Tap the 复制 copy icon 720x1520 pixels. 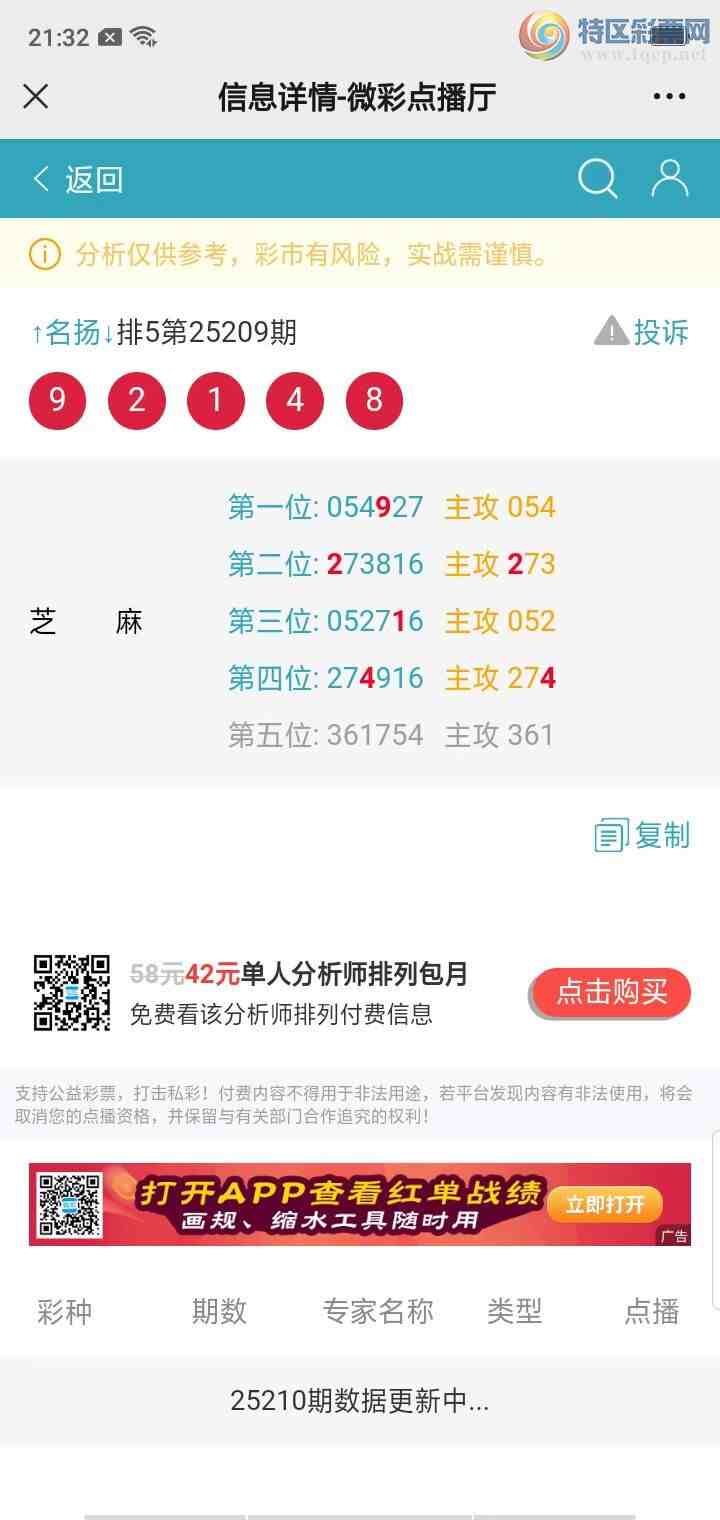coord(611,835)
